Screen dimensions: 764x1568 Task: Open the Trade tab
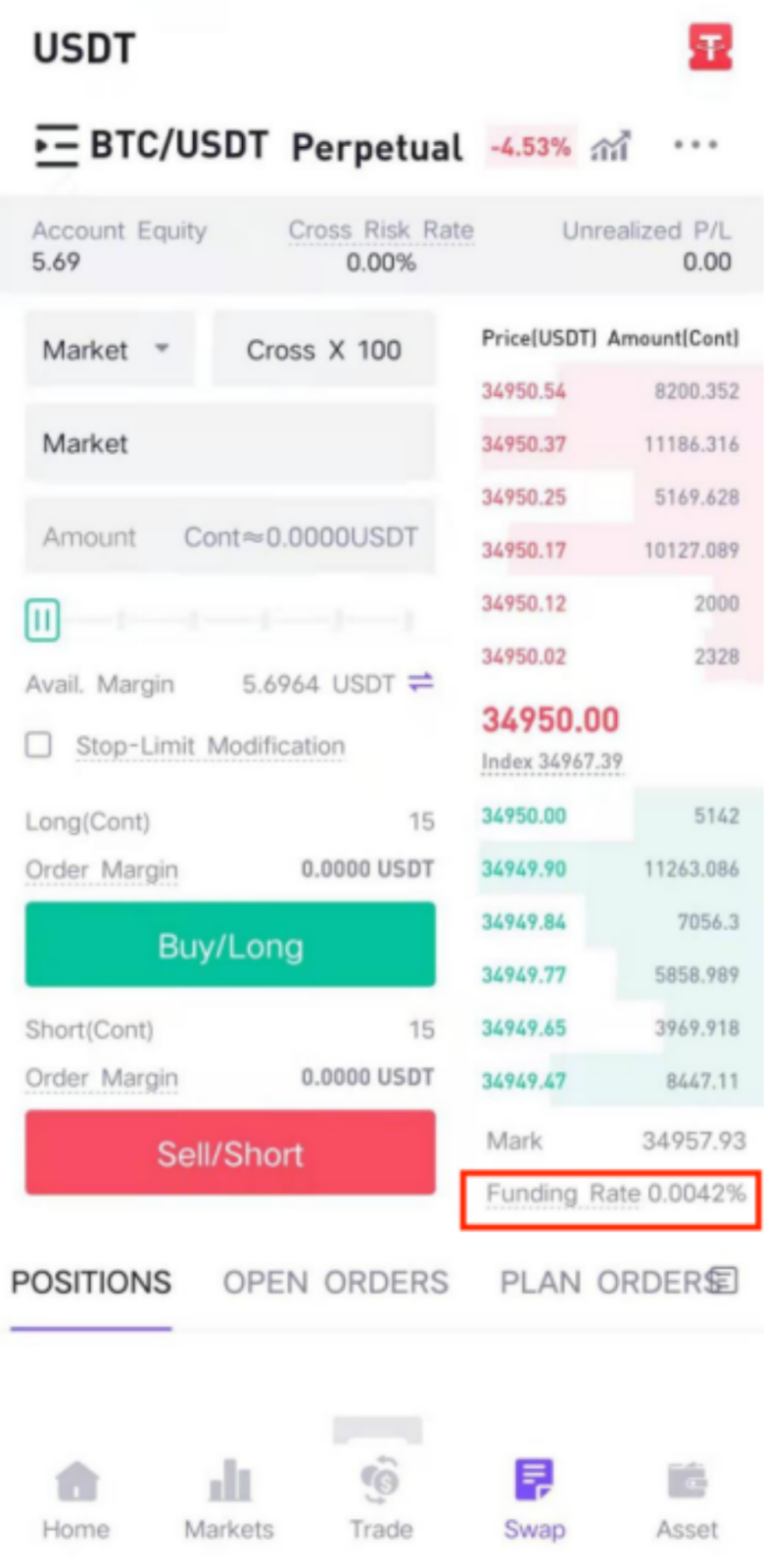coord(382,1499)
